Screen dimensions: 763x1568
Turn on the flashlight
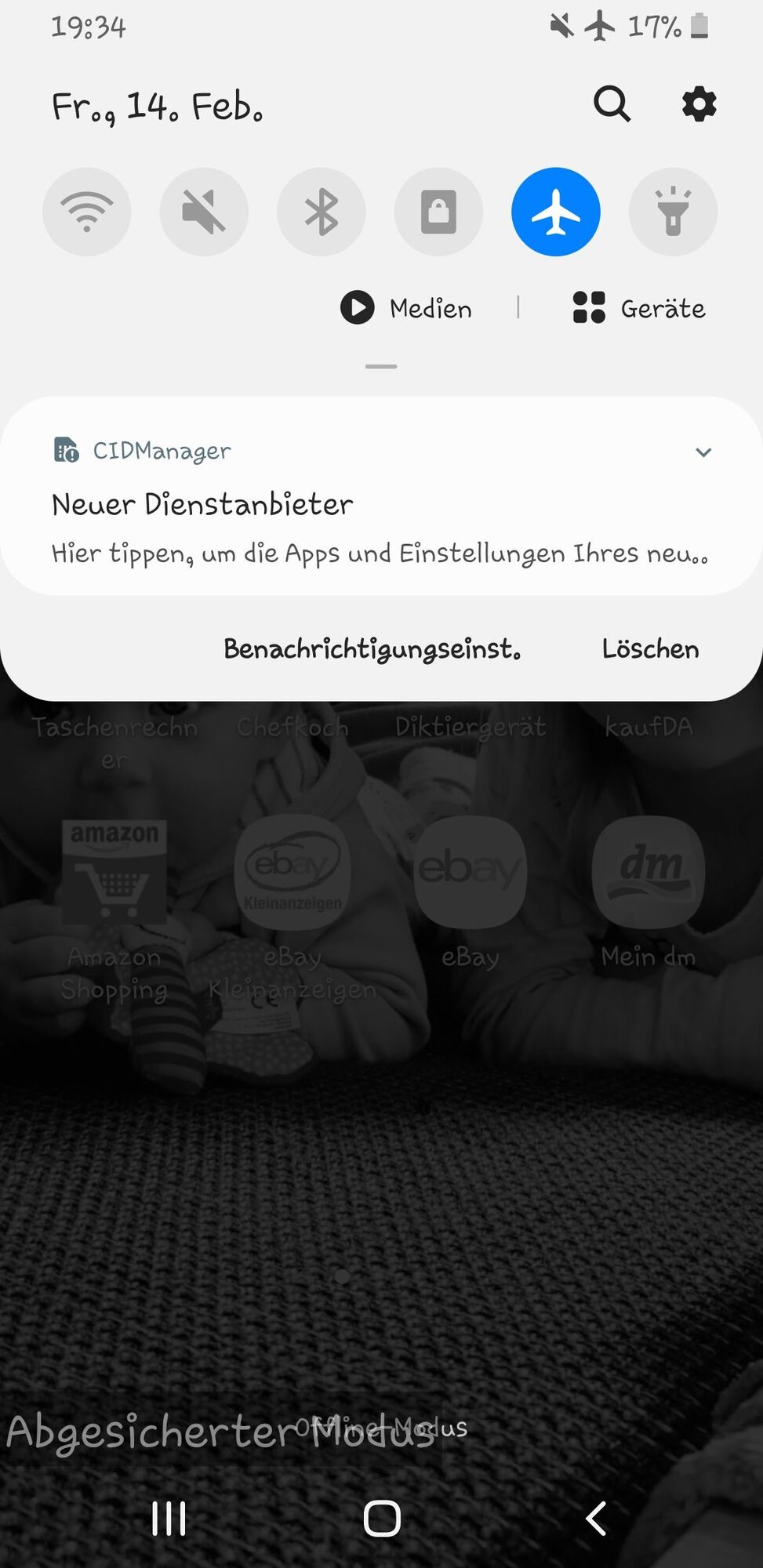pos(673,212)
